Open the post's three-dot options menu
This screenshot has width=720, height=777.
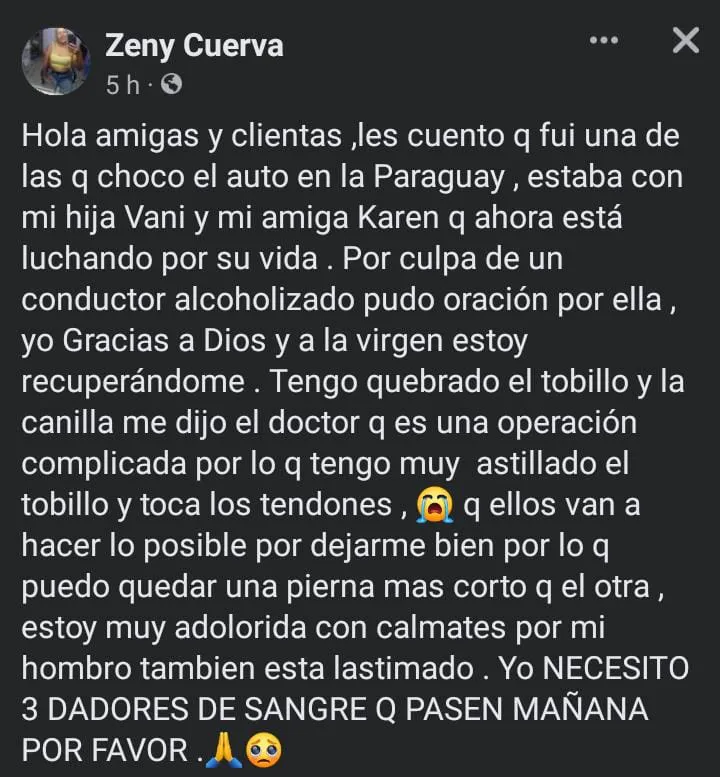click(604, 41)
